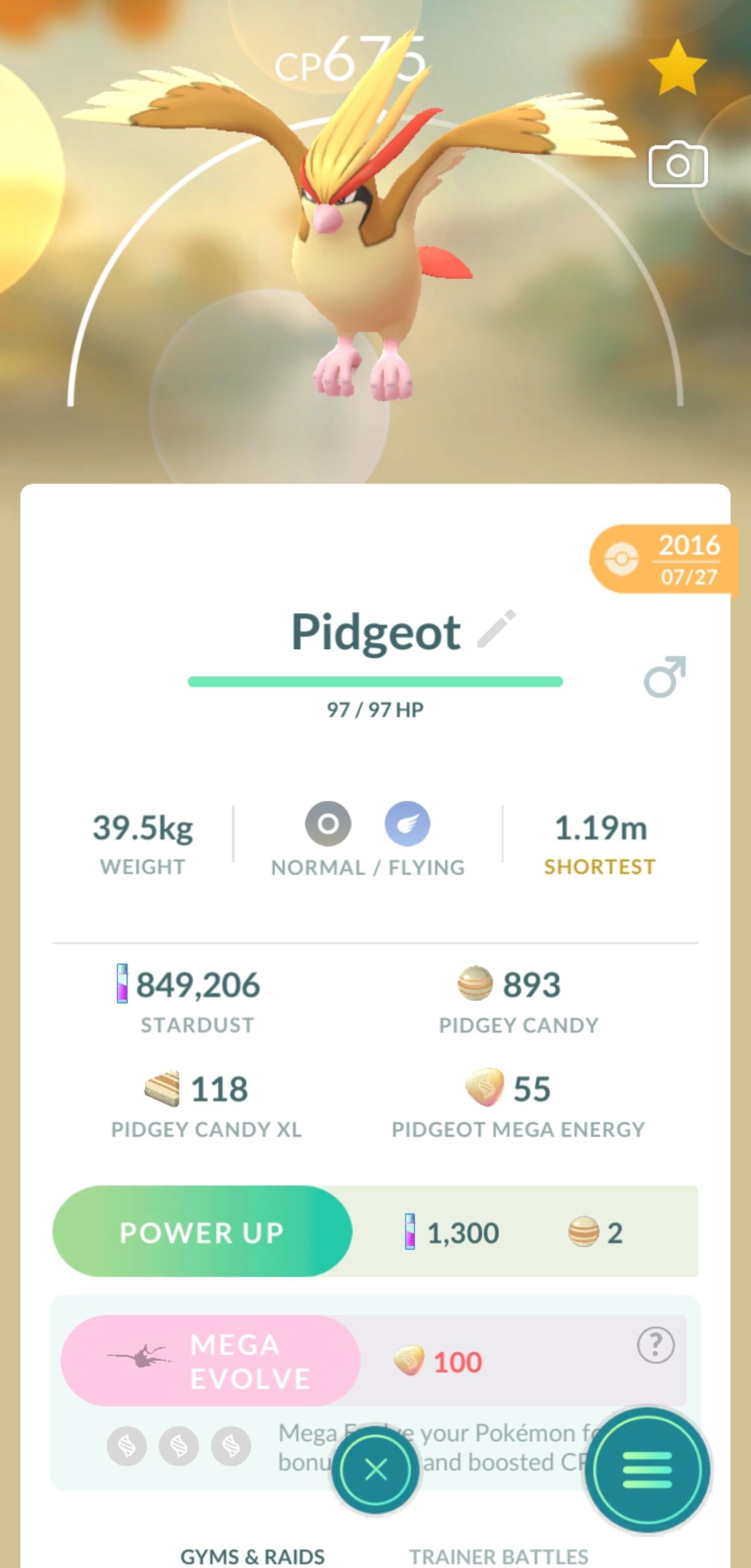Open the round green options menu button
751x1568 pixels.
pyautogui.click(x=647, y=1470)
